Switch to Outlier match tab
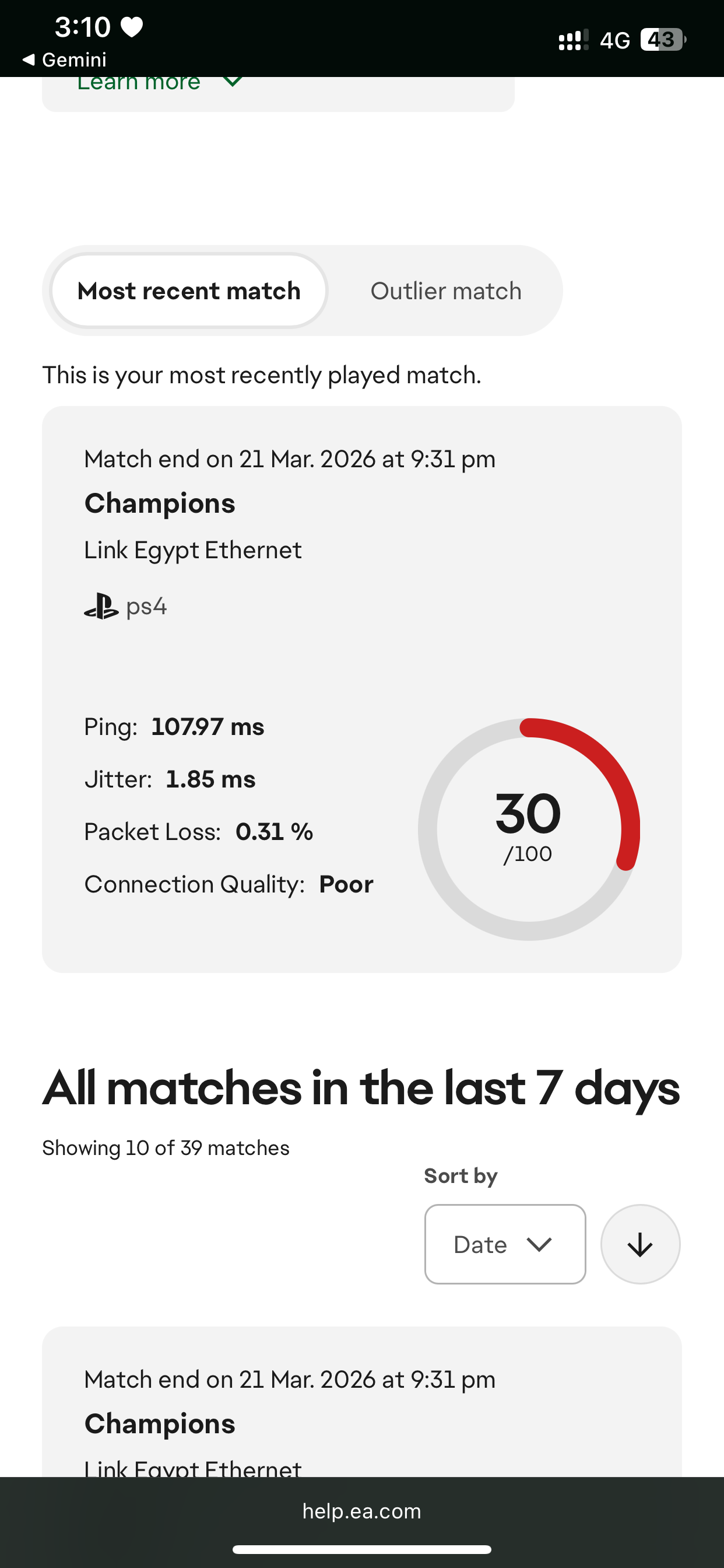The image size is (724, 1568). (x=445, y=291)
